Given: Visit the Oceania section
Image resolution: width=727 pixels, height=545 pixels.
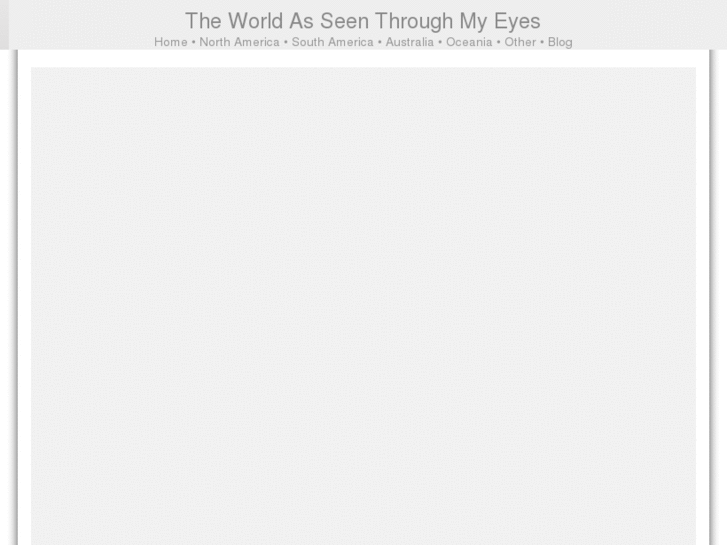Looking at the screenshot, I should click(469, 42).
